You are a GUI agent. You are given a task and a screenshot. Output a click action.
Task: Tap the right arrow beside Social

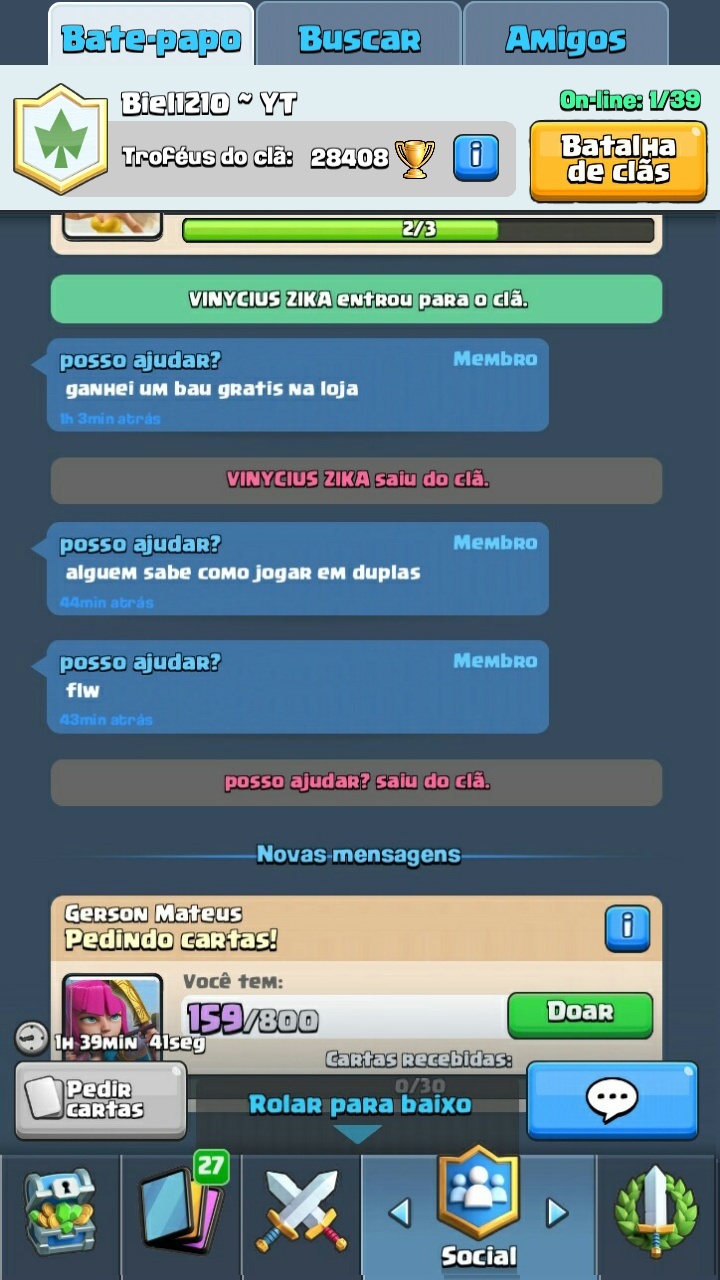557,1212
